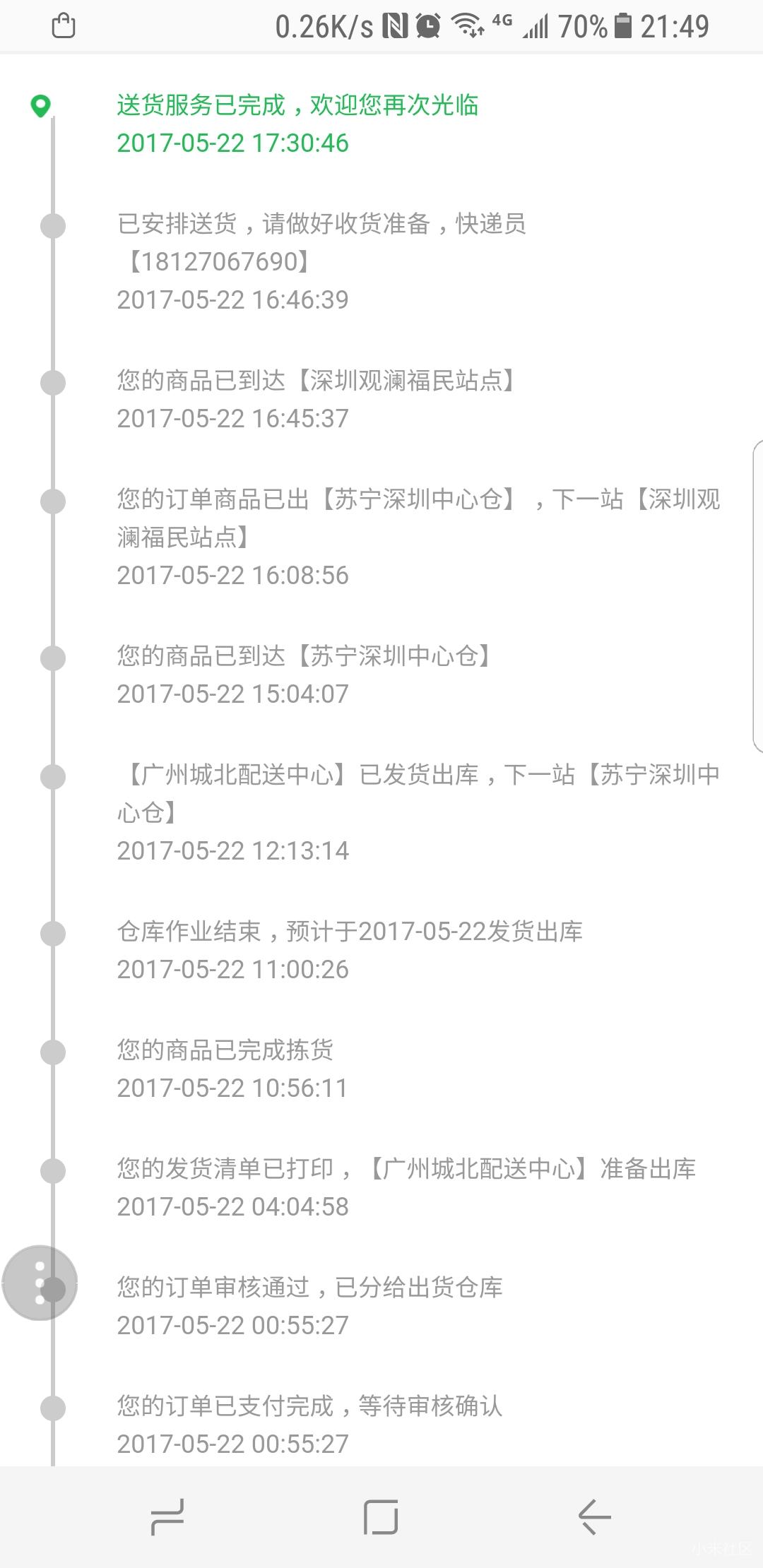
Task: Open the floating three-dot menu button
Action: point(40,1283)
